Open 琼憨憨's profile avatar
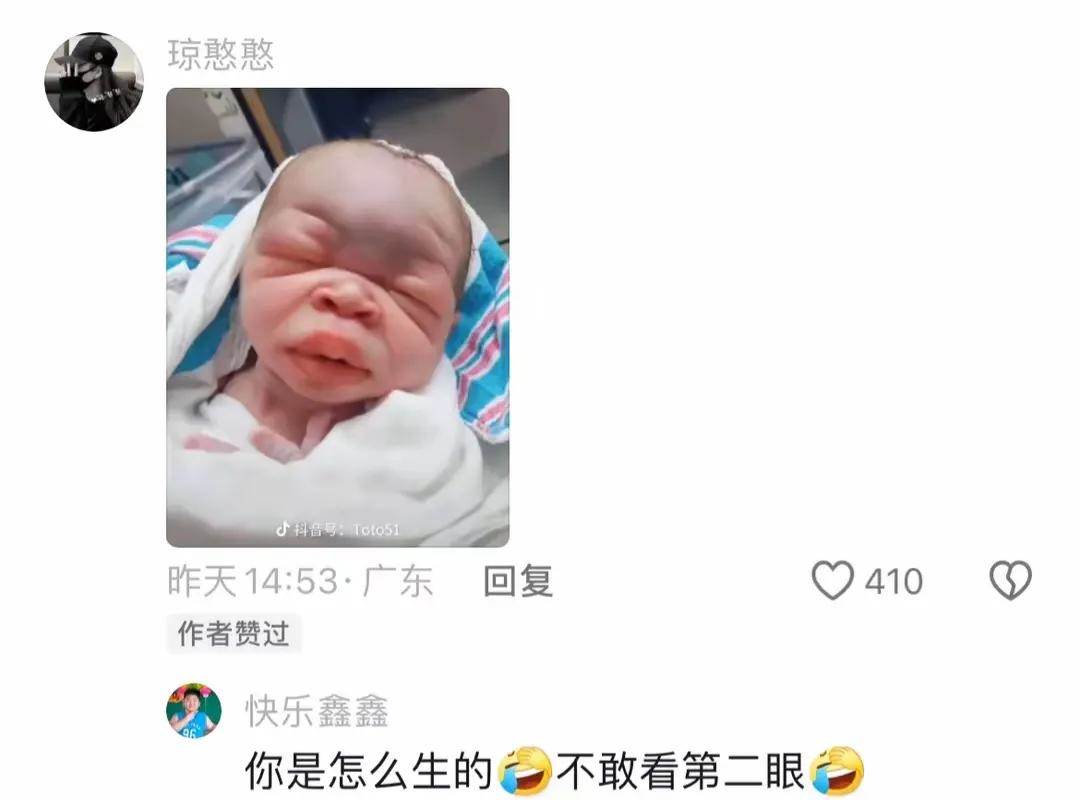The height and width of the screenshot is (800, 1080). 94,81
